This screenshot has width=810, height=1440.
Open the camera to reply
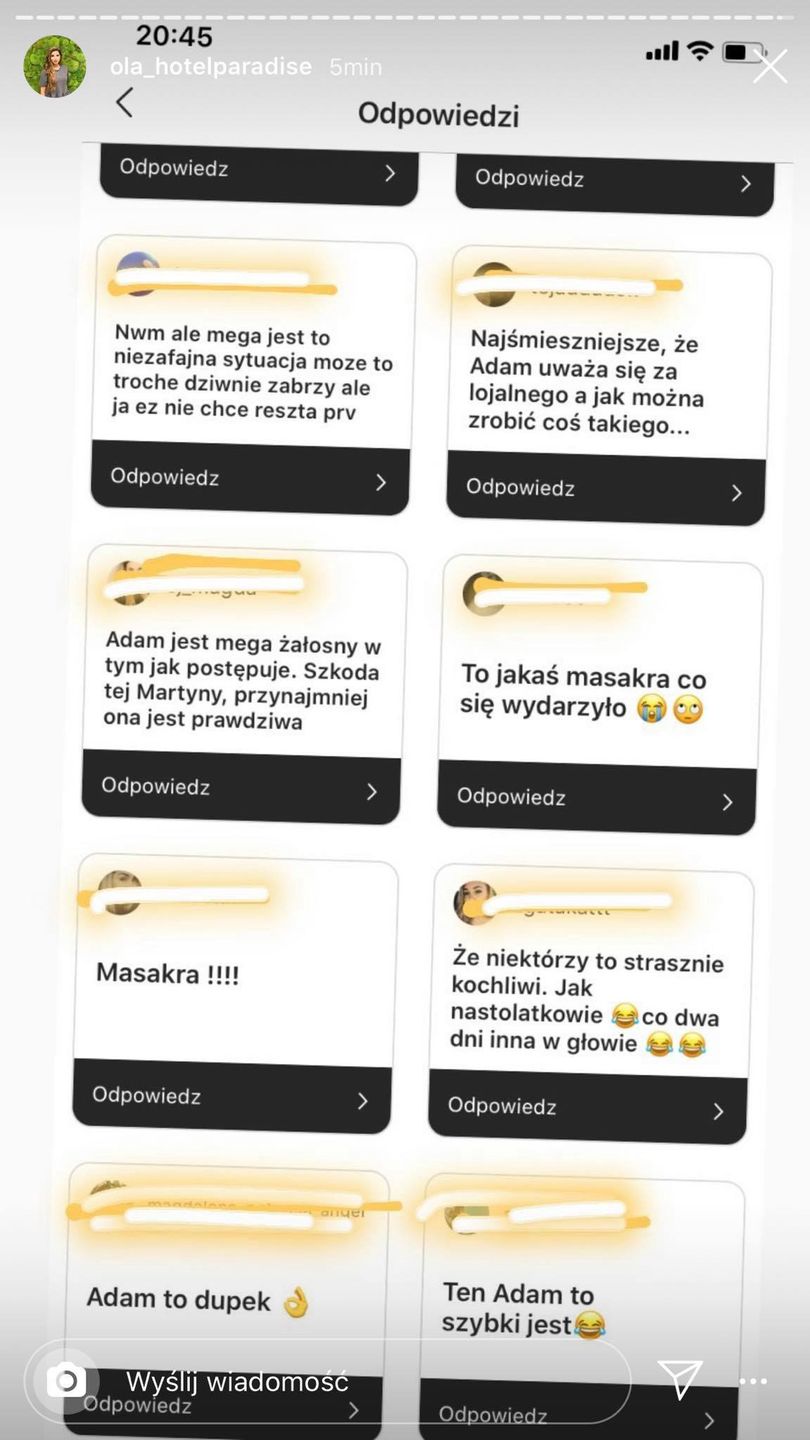pyautogui.click(x=66, y=1382)
